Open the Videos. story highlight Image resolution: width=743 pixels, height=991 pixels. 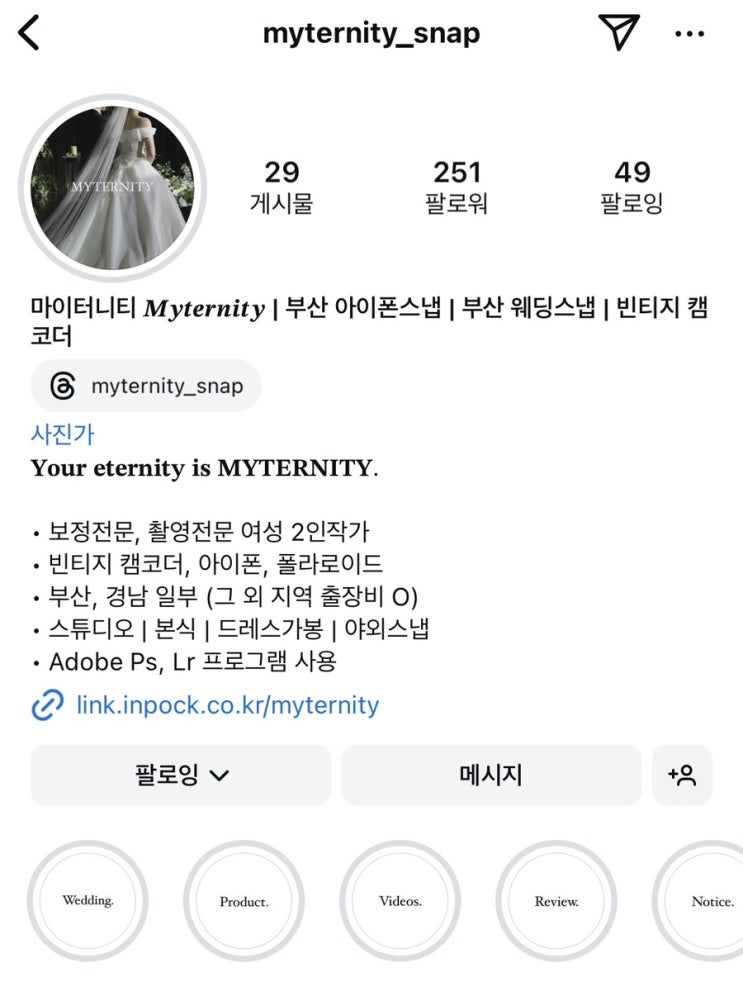400,900
